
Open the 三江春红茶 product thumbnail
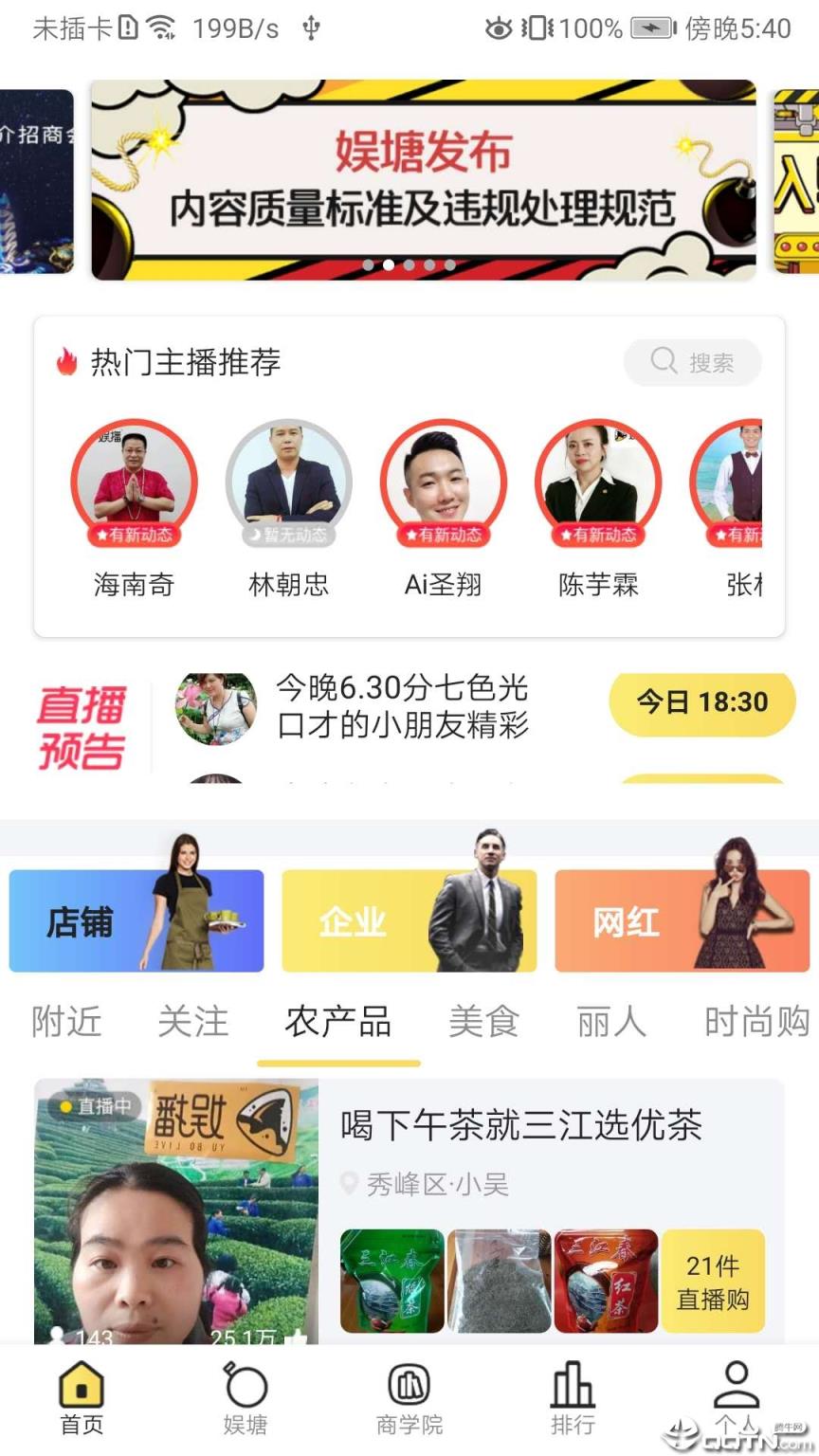pos(605,1281)
